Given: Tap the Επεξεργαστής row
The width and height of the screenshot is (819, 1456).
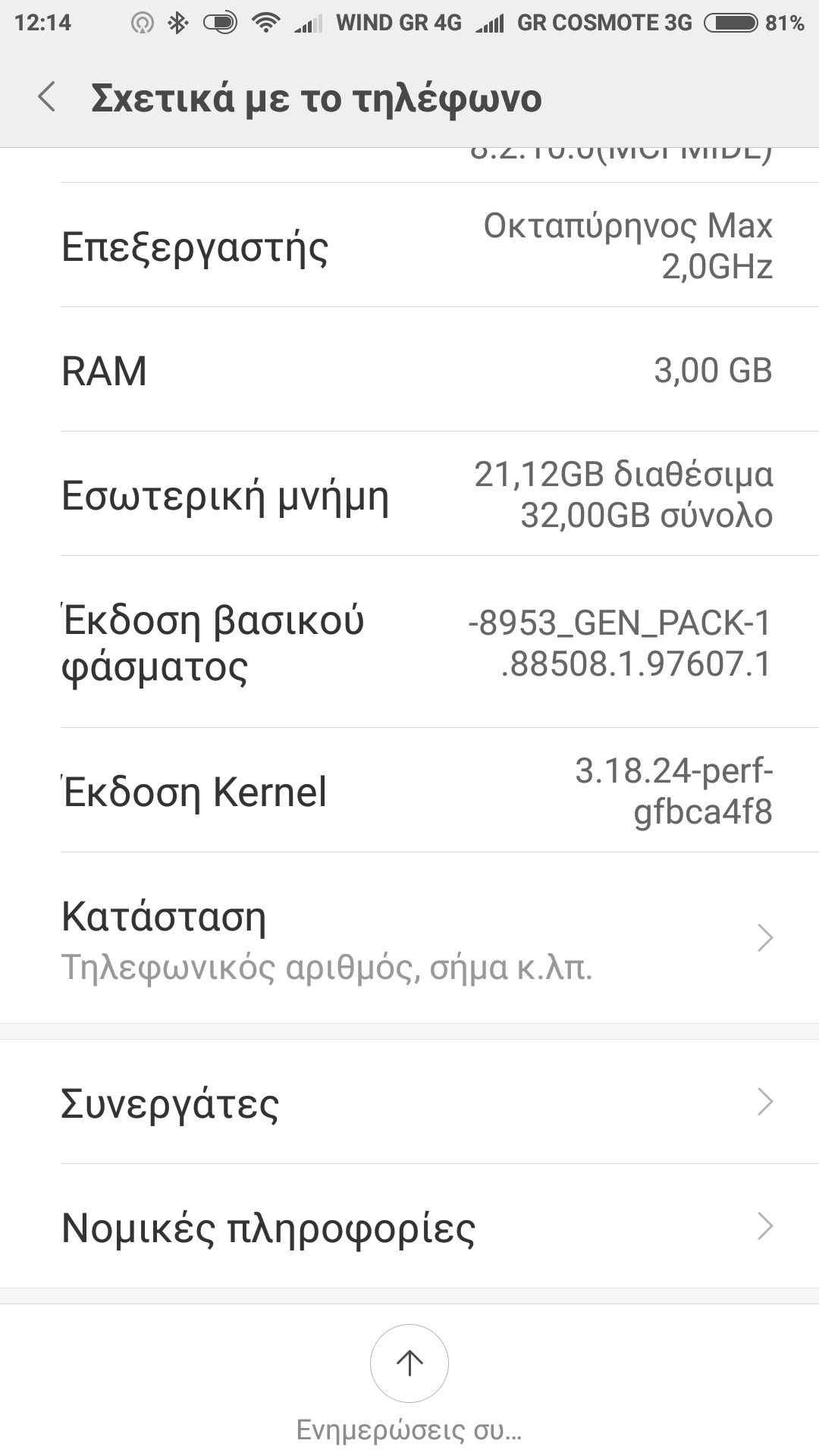Looking at the screenshot, I should (x=409, y=246).
